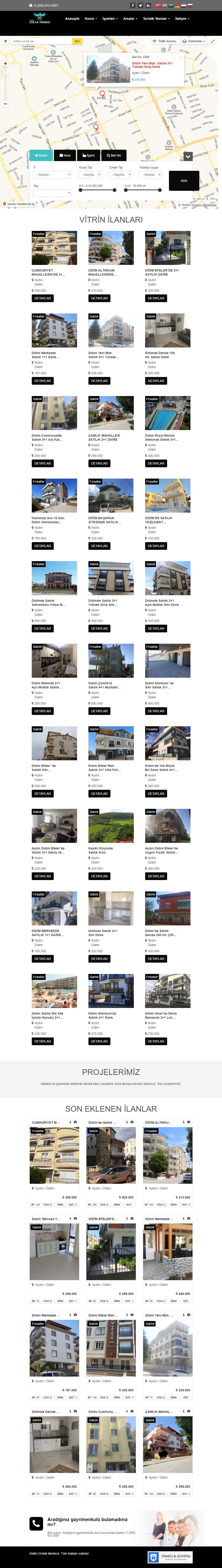The width and height of the screenshot is (222, 1568).
Task: Tap the black ARA search button
Action: 184,181
